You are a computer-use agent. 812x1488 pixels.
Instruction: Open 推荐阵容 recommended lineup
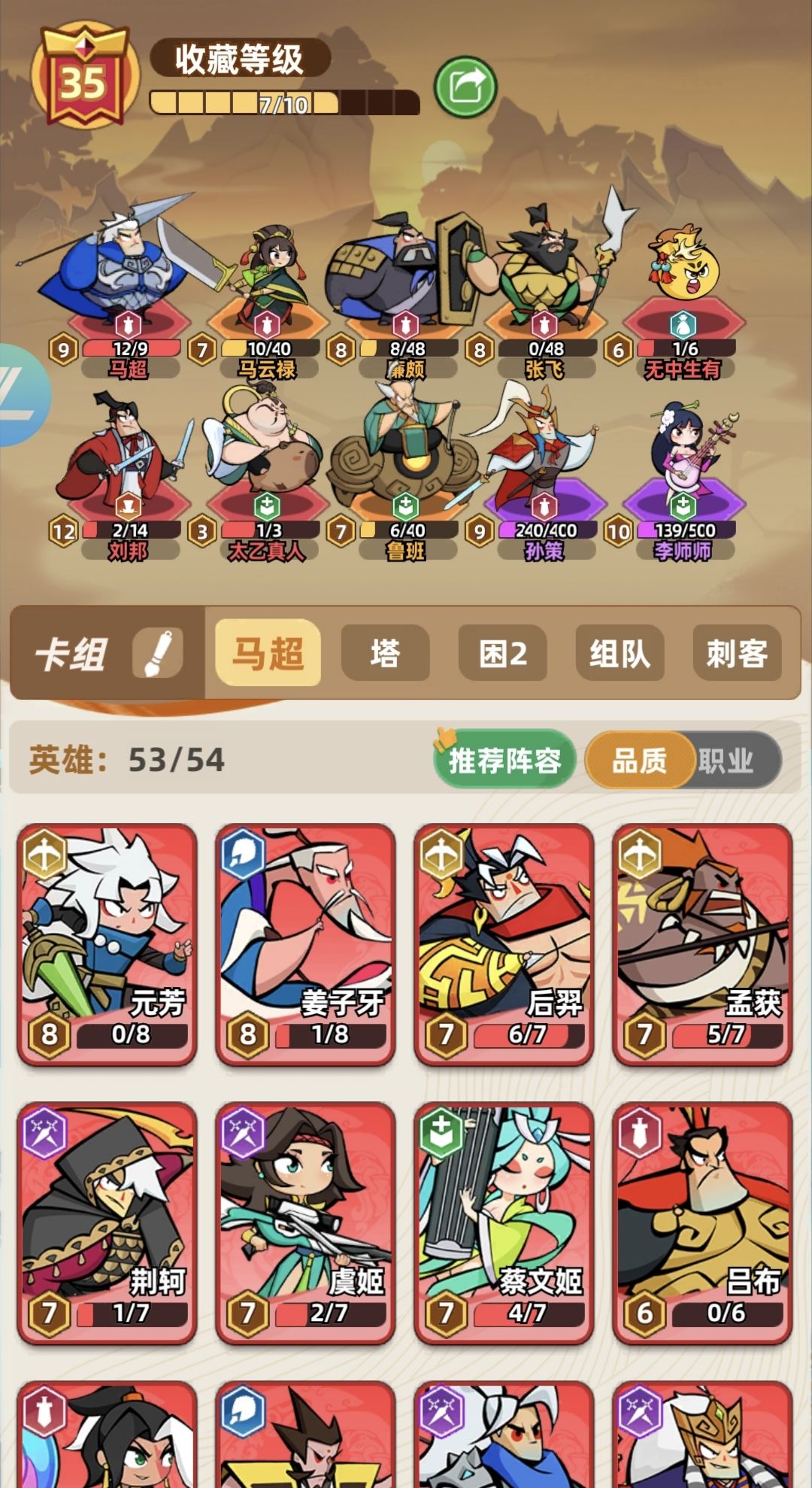tap(504, 761)
